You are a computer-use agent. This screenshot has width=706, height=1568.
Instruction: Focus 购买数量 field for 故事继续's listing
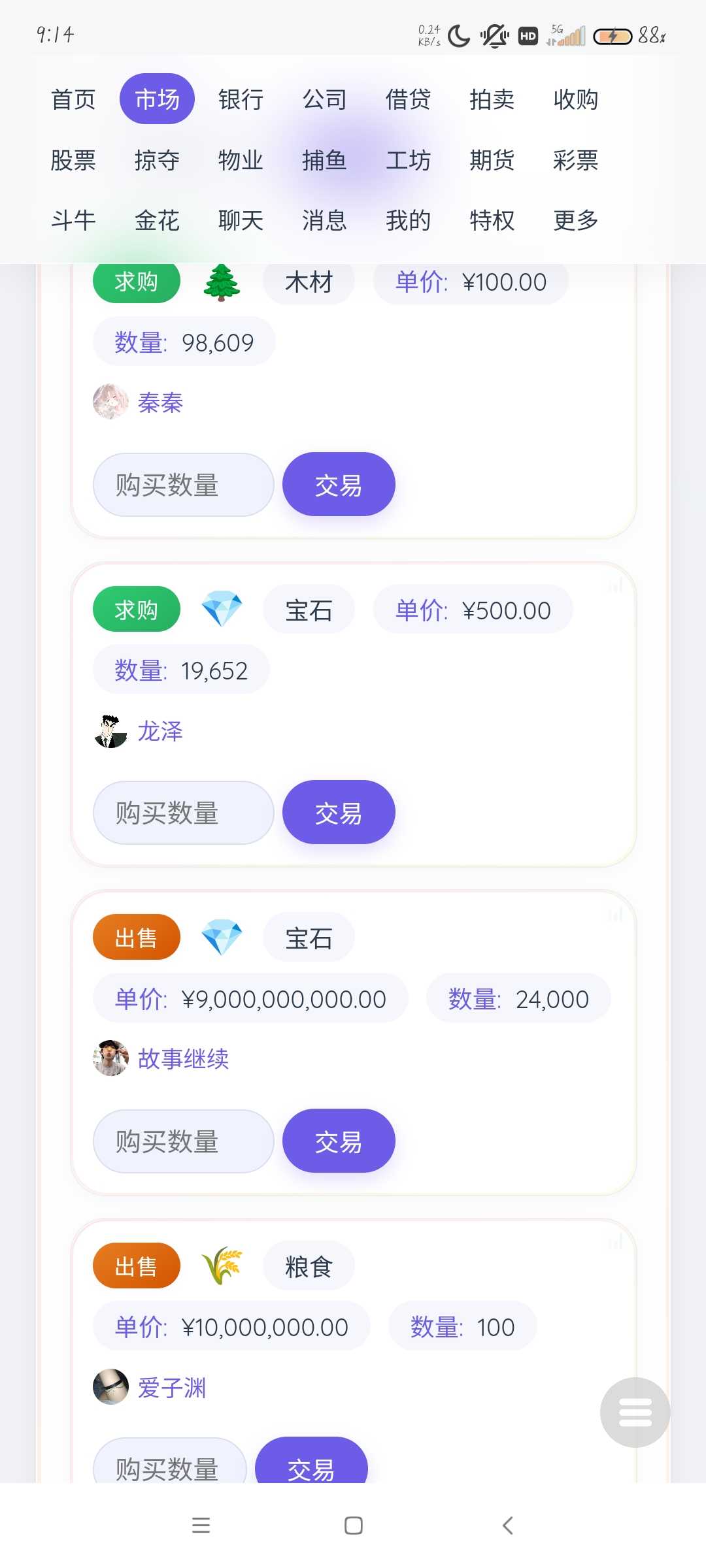pos(183,1141)
